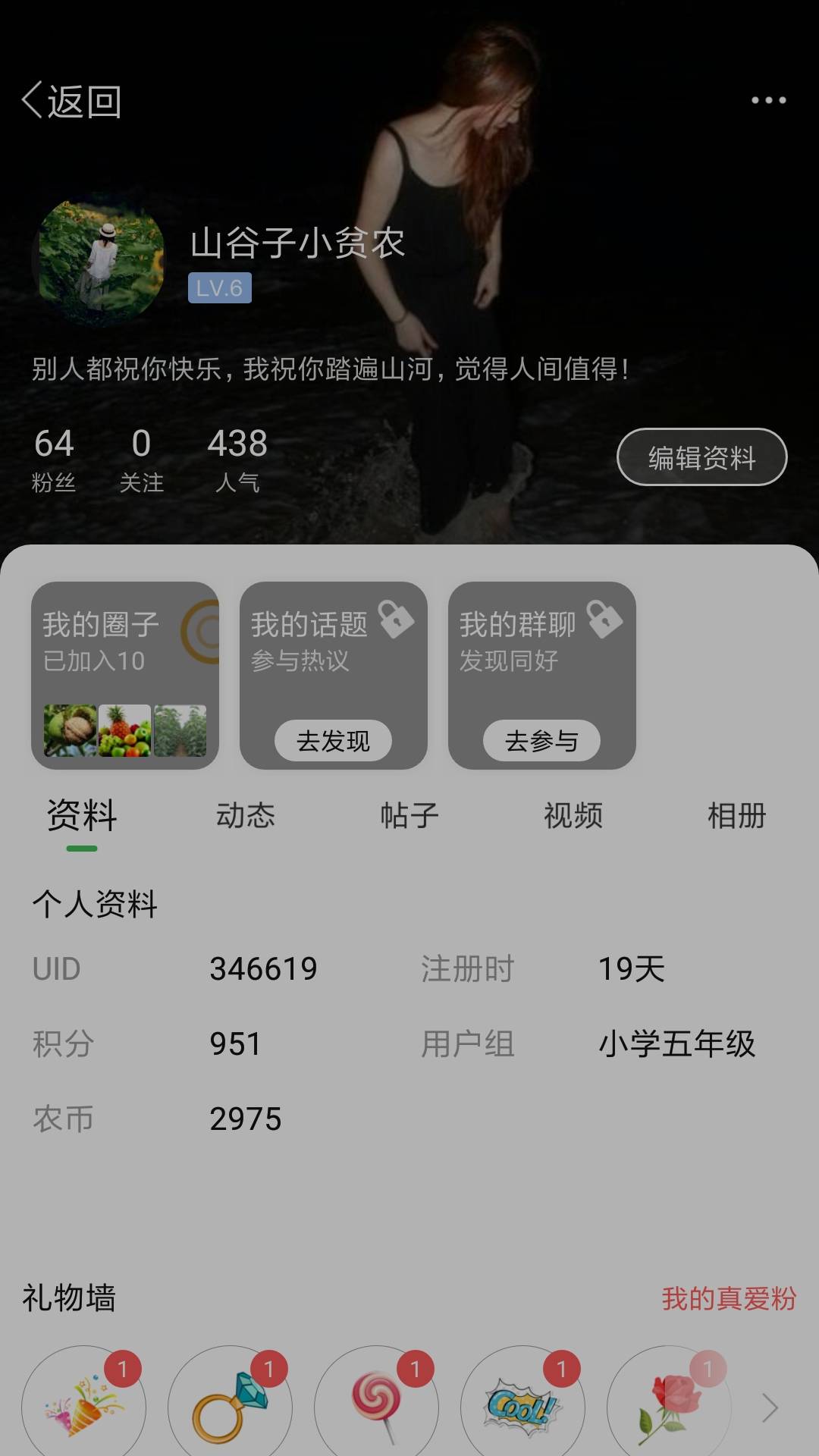View the 64 粉丝 followers list

click(53, 460)
